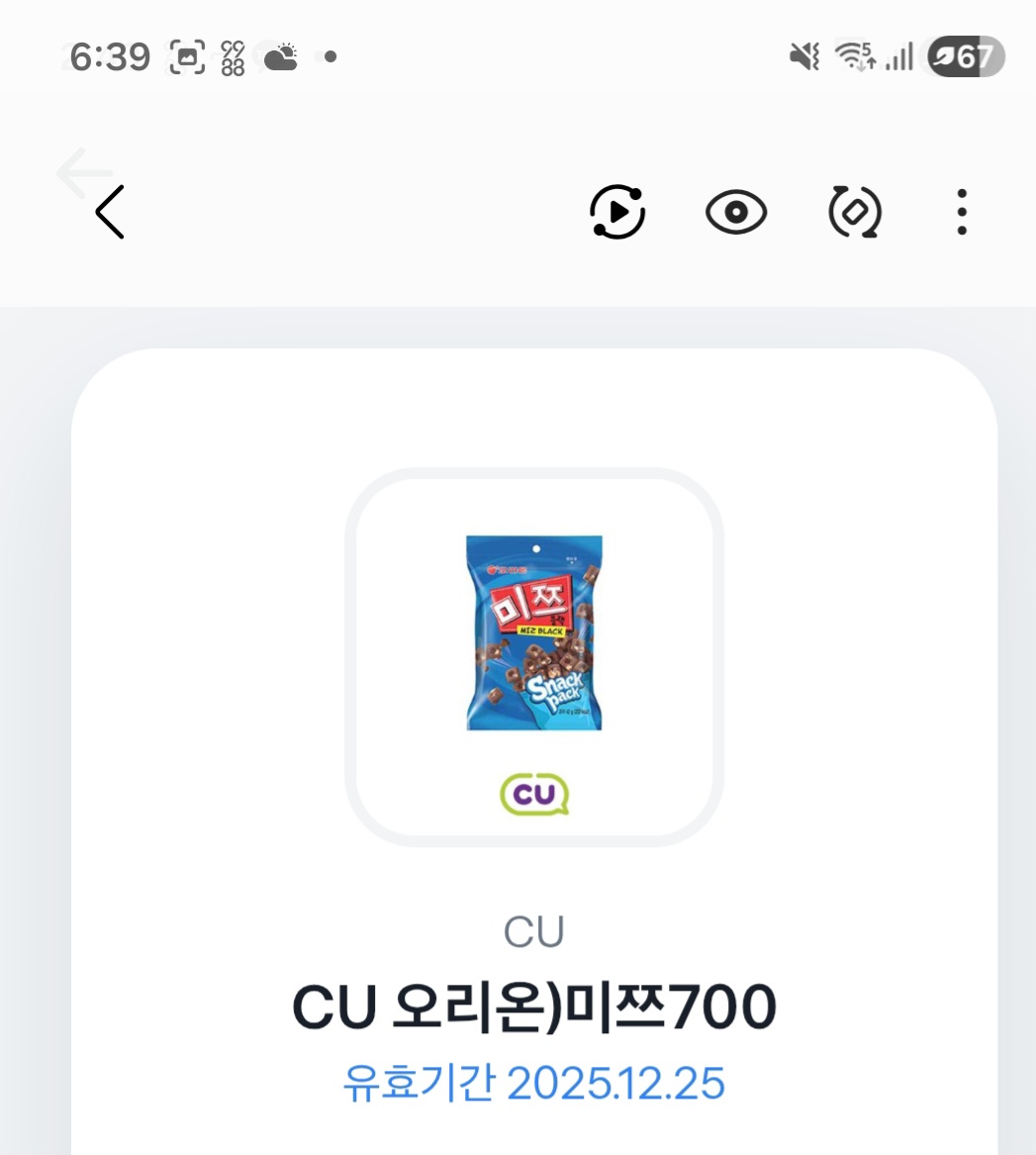
Task: Tap the eye icon to toggle visibility
Action: tap(736, 212)
